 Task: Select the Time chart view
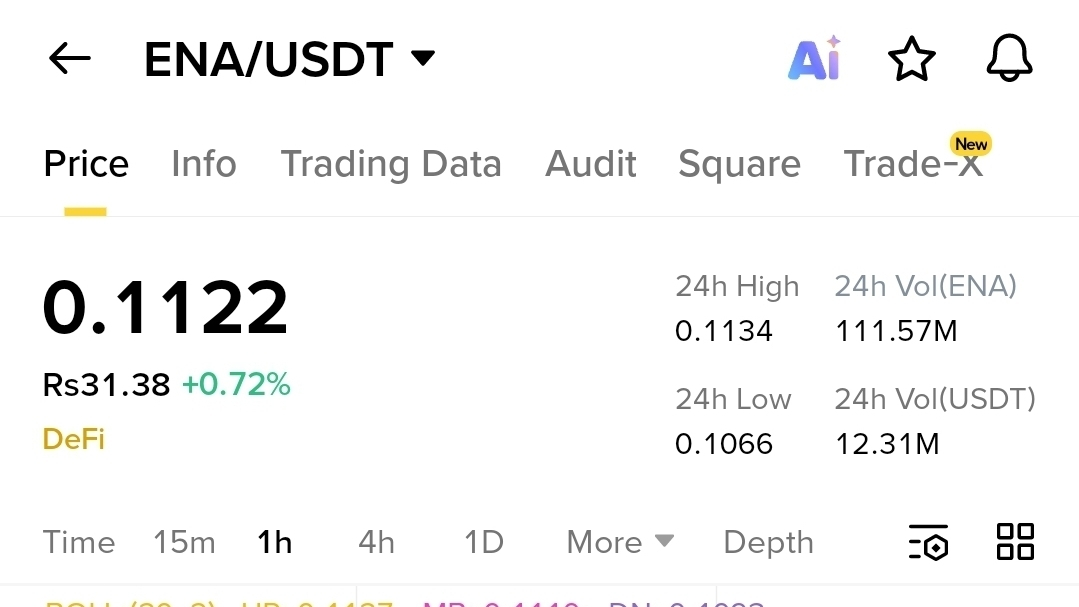point(79,542)
